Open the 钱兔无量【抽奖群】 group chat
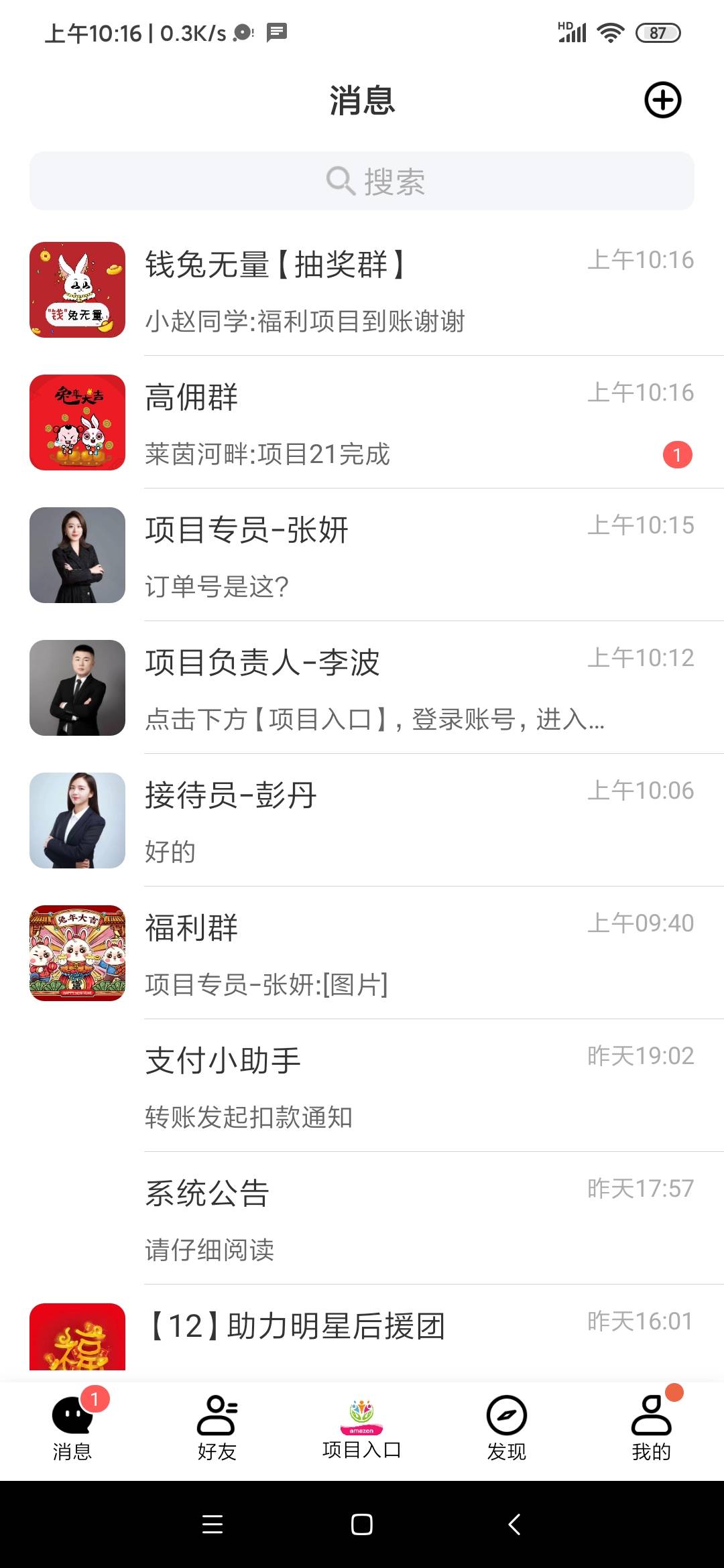 coord(362,289)
